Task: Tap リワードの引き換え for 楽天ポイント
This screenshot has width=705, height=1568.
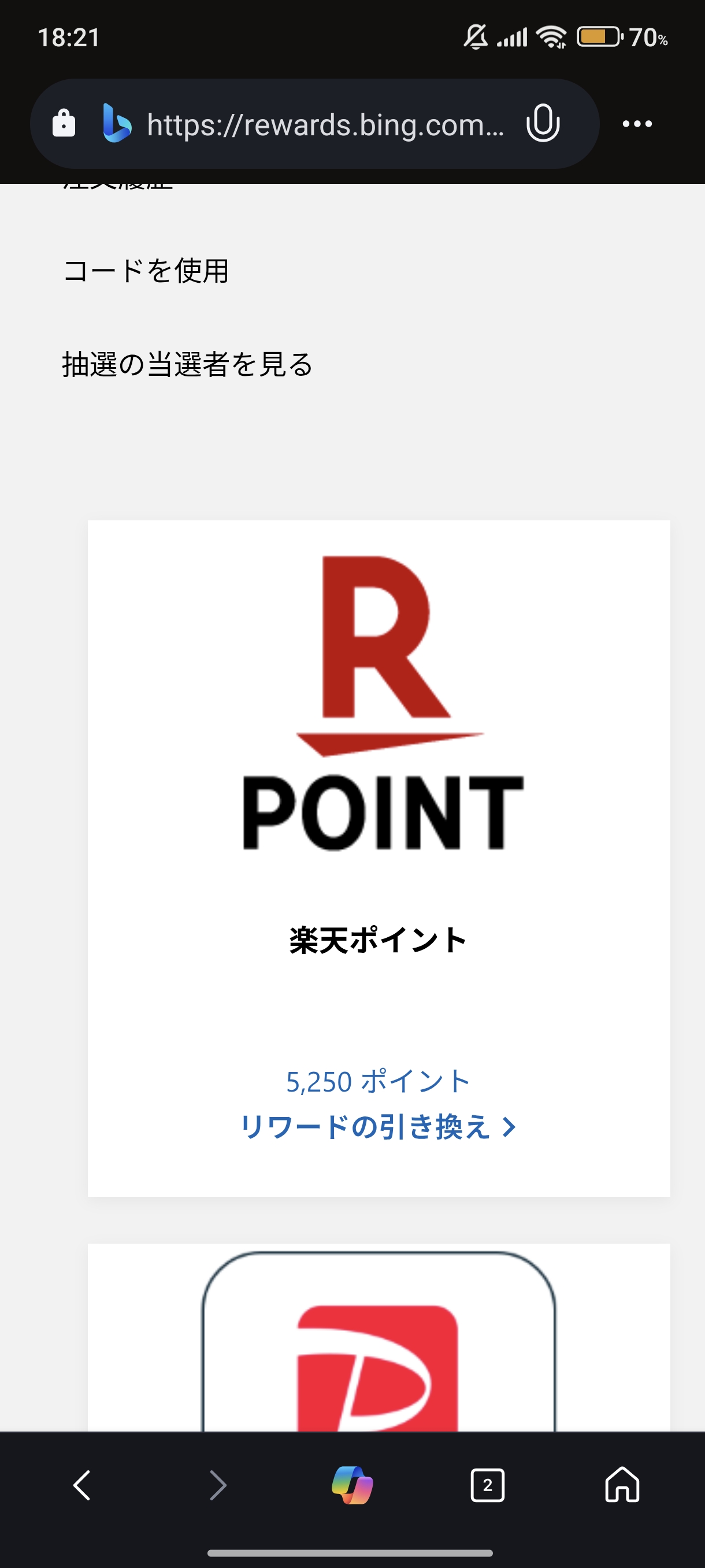Action: click(379, 1127)
